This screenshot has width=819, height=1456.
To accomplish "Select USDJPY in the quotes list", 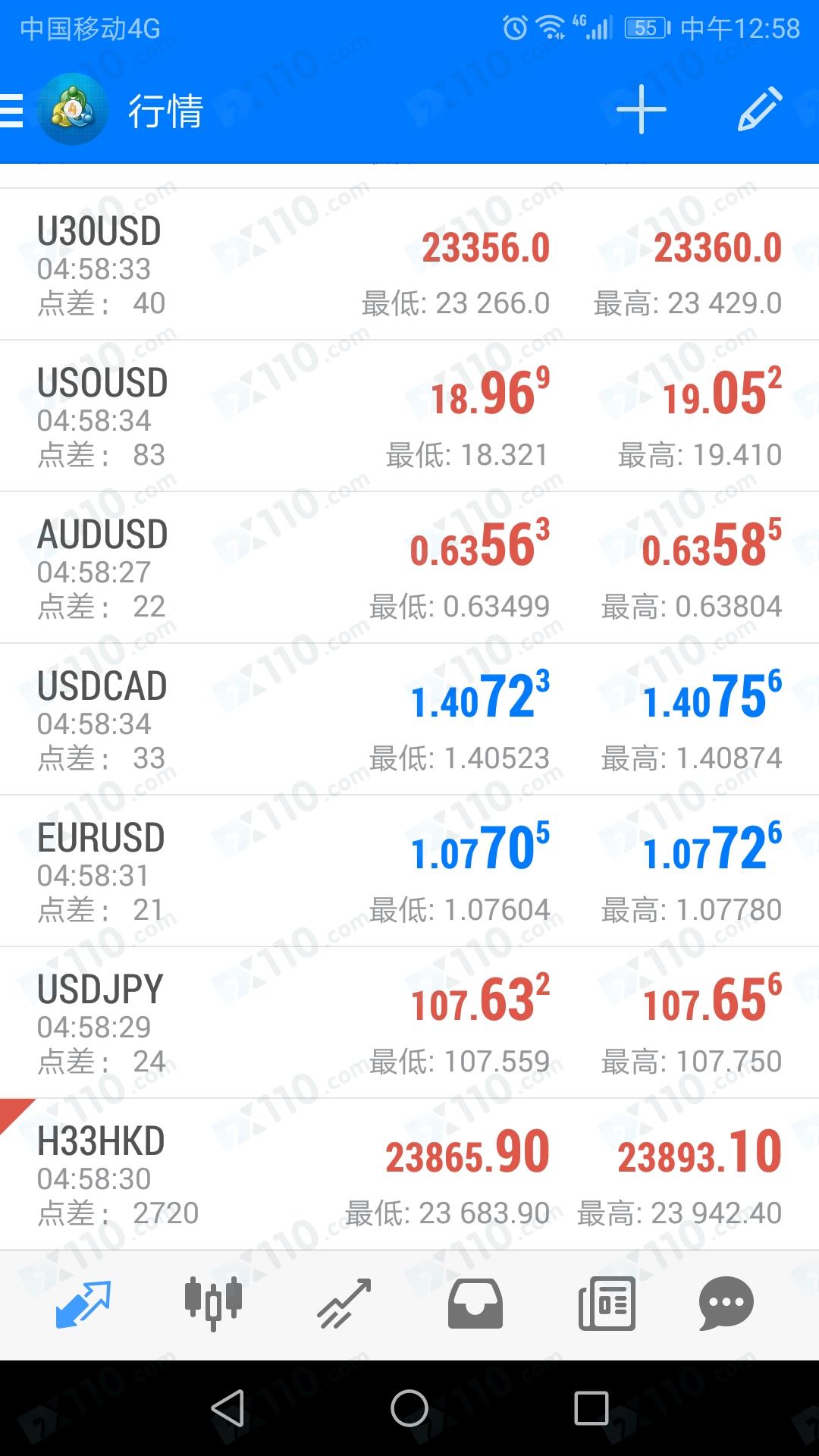I will point(409,1022).
